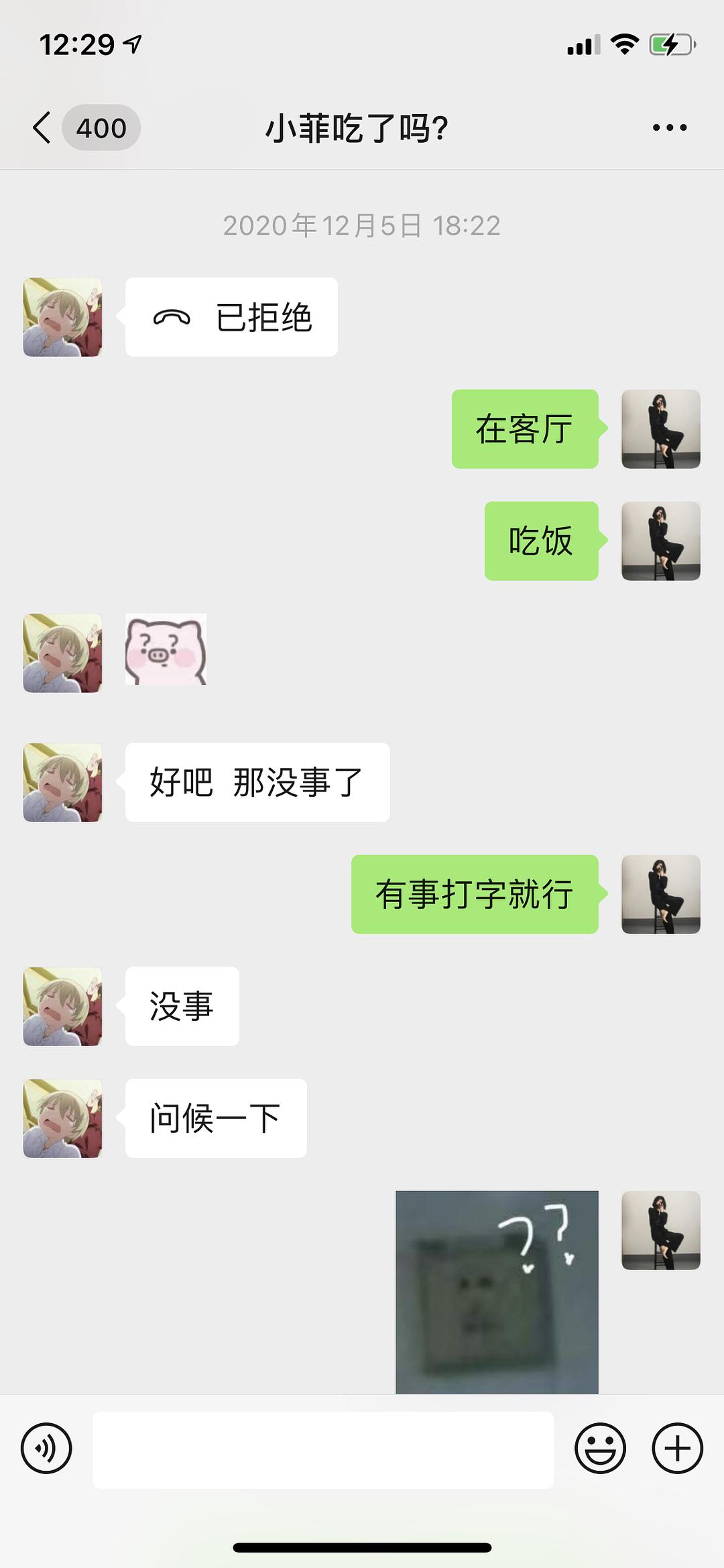Open the emoji sticker panel
Viewport: 724px width, 1568px height.
click(600, 1448)
